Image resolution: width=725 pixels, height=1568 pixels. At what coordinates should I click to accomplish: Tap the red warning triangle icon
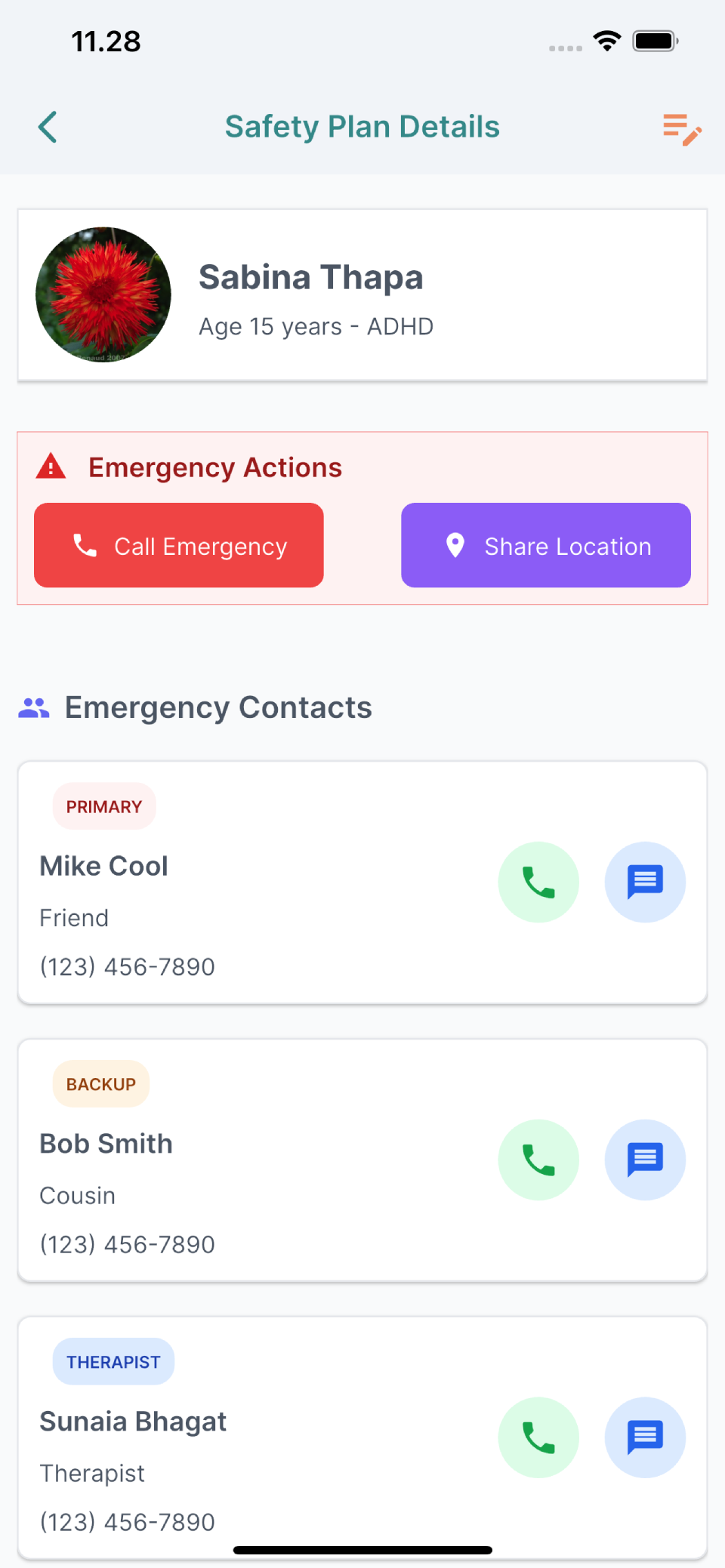(50, 467)
